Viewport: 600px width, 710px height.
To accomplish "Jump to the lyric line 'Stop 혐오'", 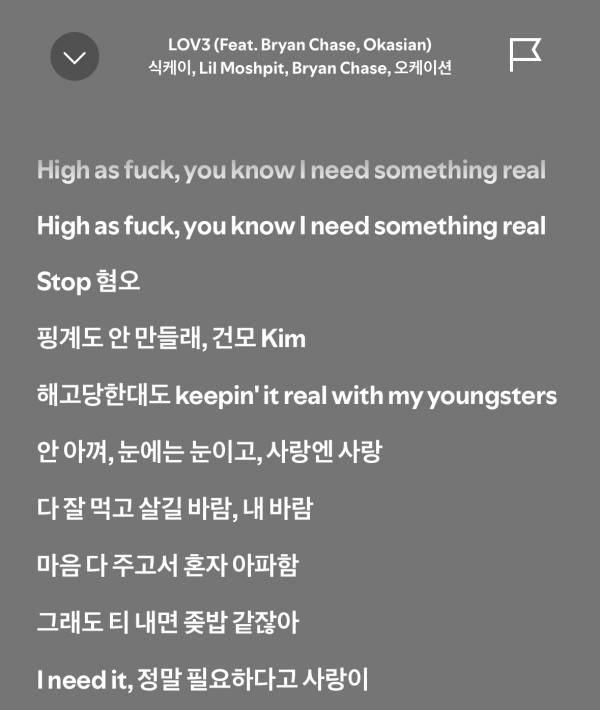I will click(x=89, y=282).
